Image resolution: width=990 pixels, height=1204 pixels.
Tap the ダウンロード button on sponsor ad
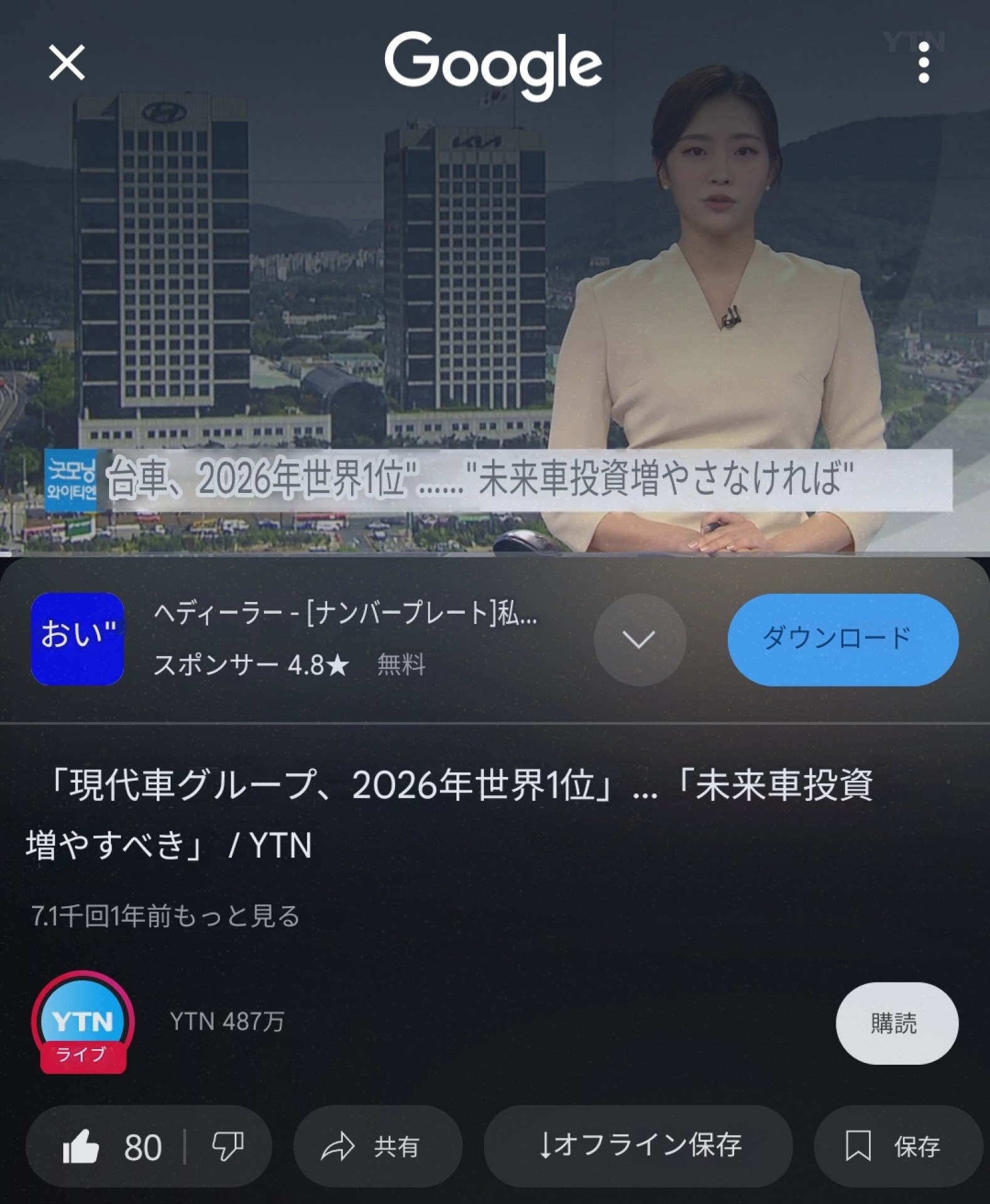pos(842,639)
